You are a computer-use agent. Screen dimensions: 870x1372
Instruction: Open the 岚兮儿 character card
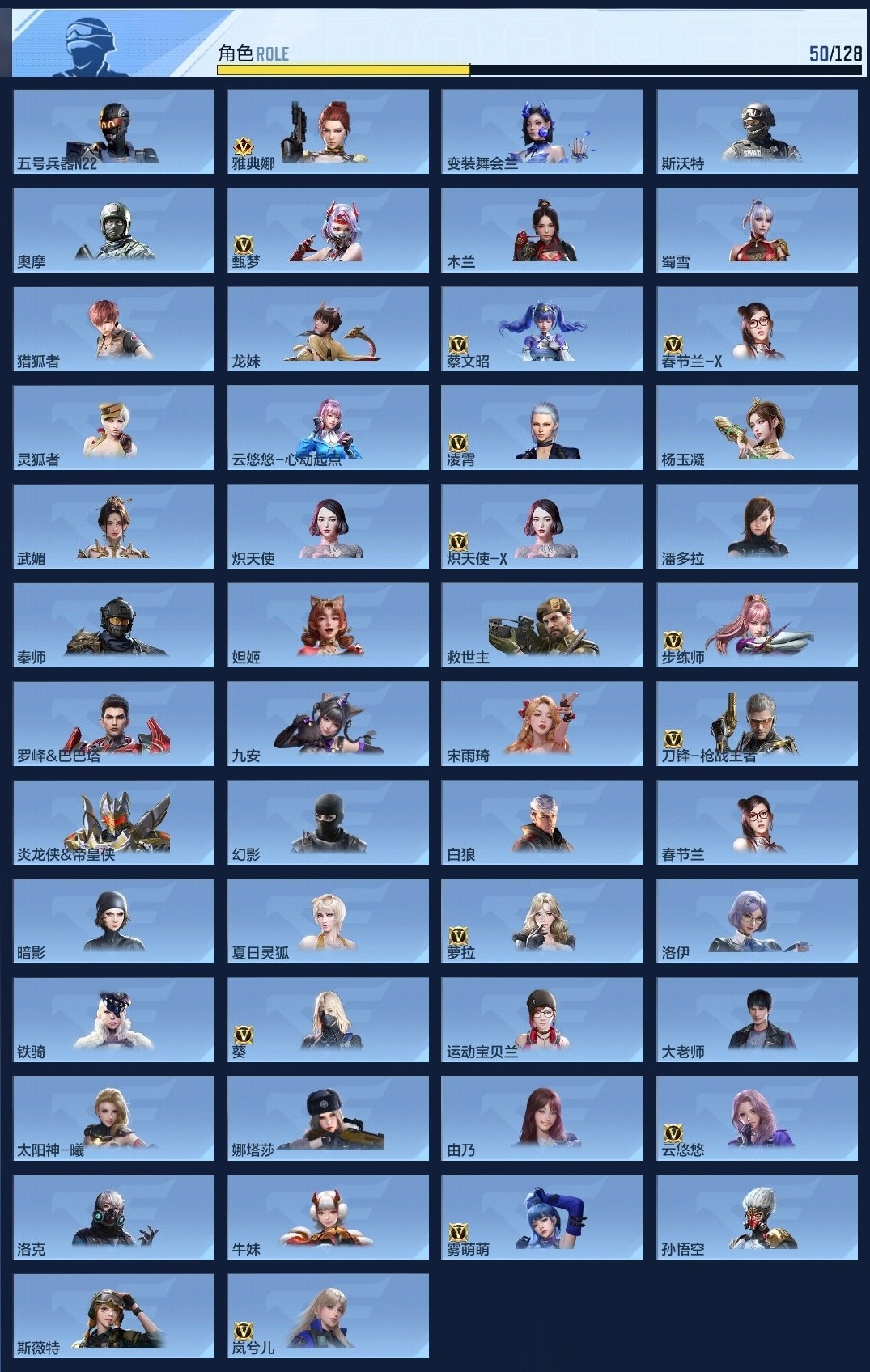click(x=328, y=1315)
